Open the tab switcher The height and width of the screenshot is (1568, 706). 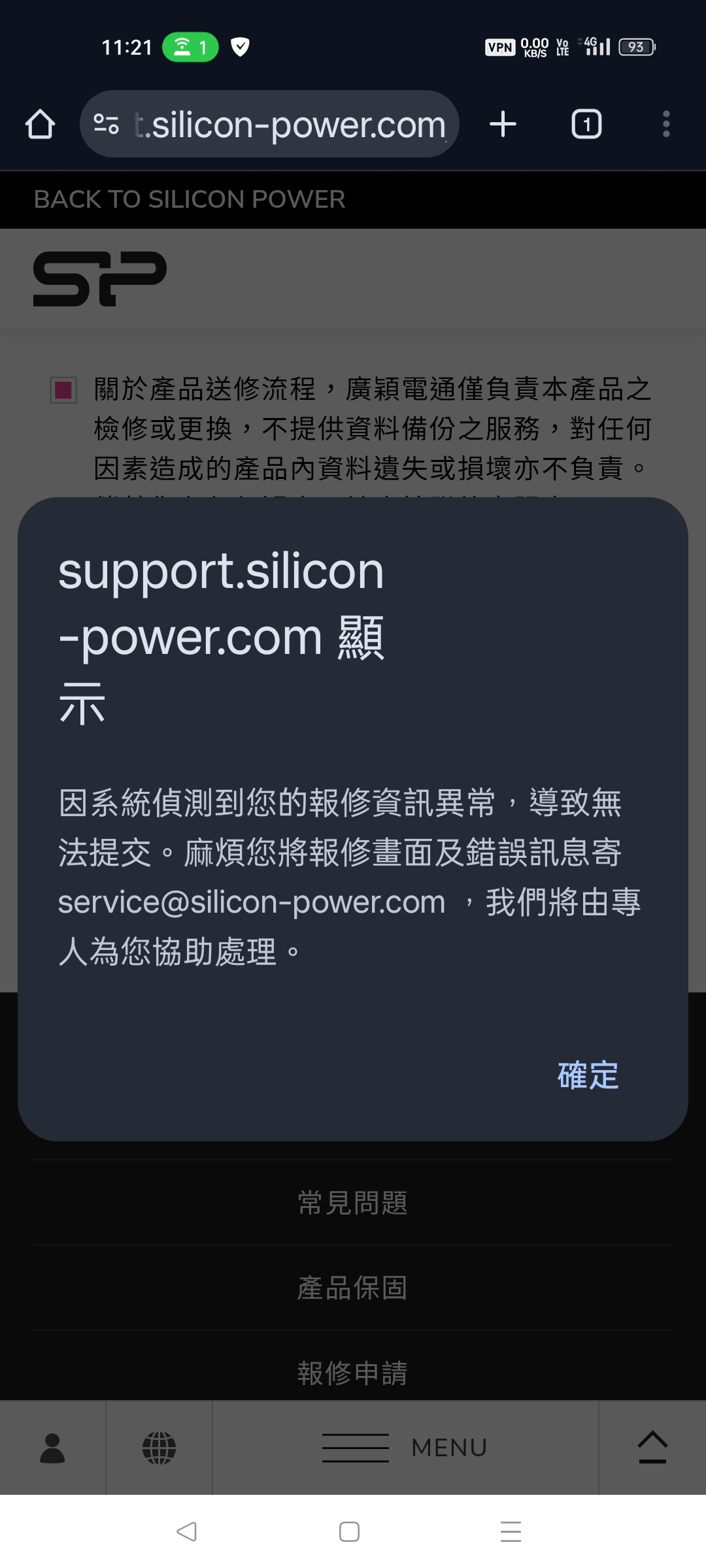586,124
